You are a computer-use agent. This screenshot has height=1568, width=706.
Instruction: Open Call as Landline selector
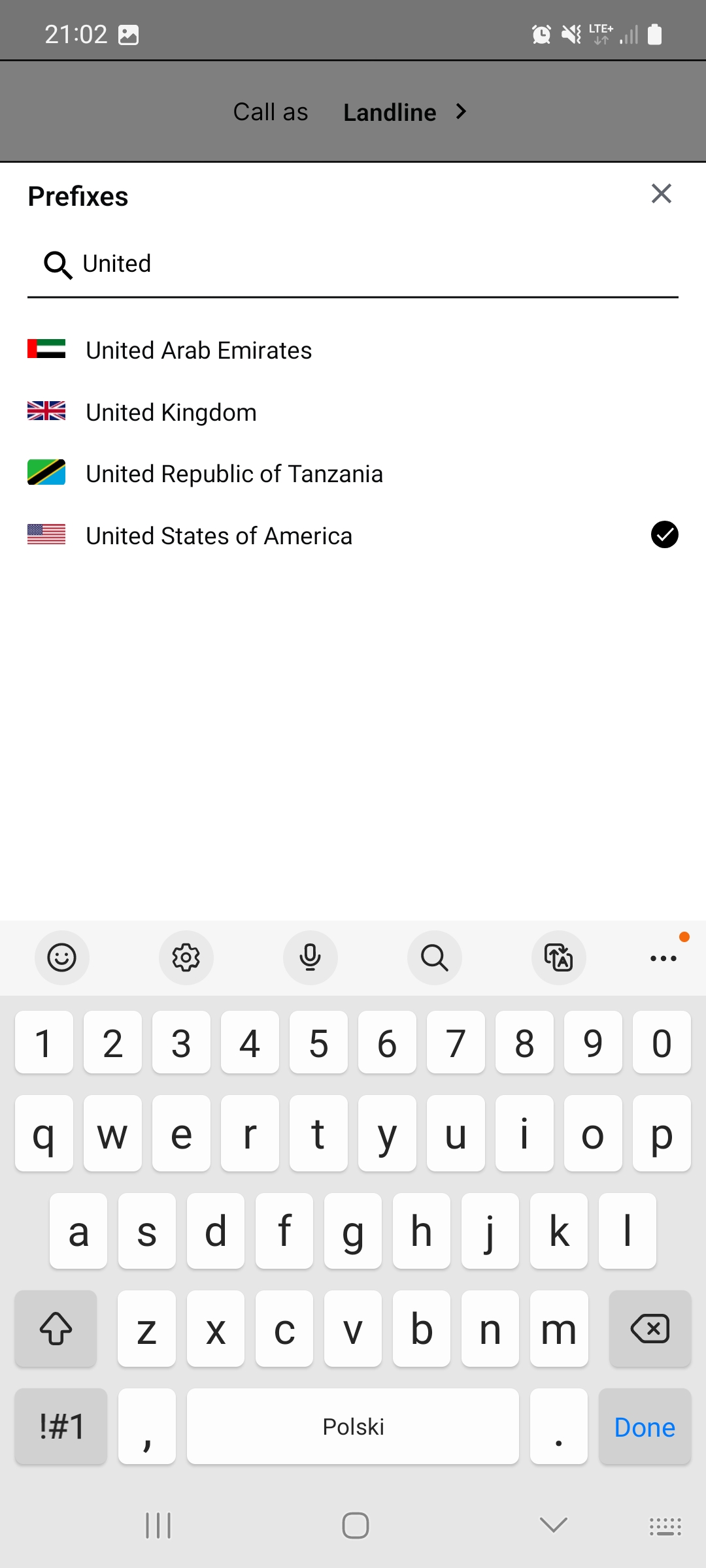[x=390, y=112]
